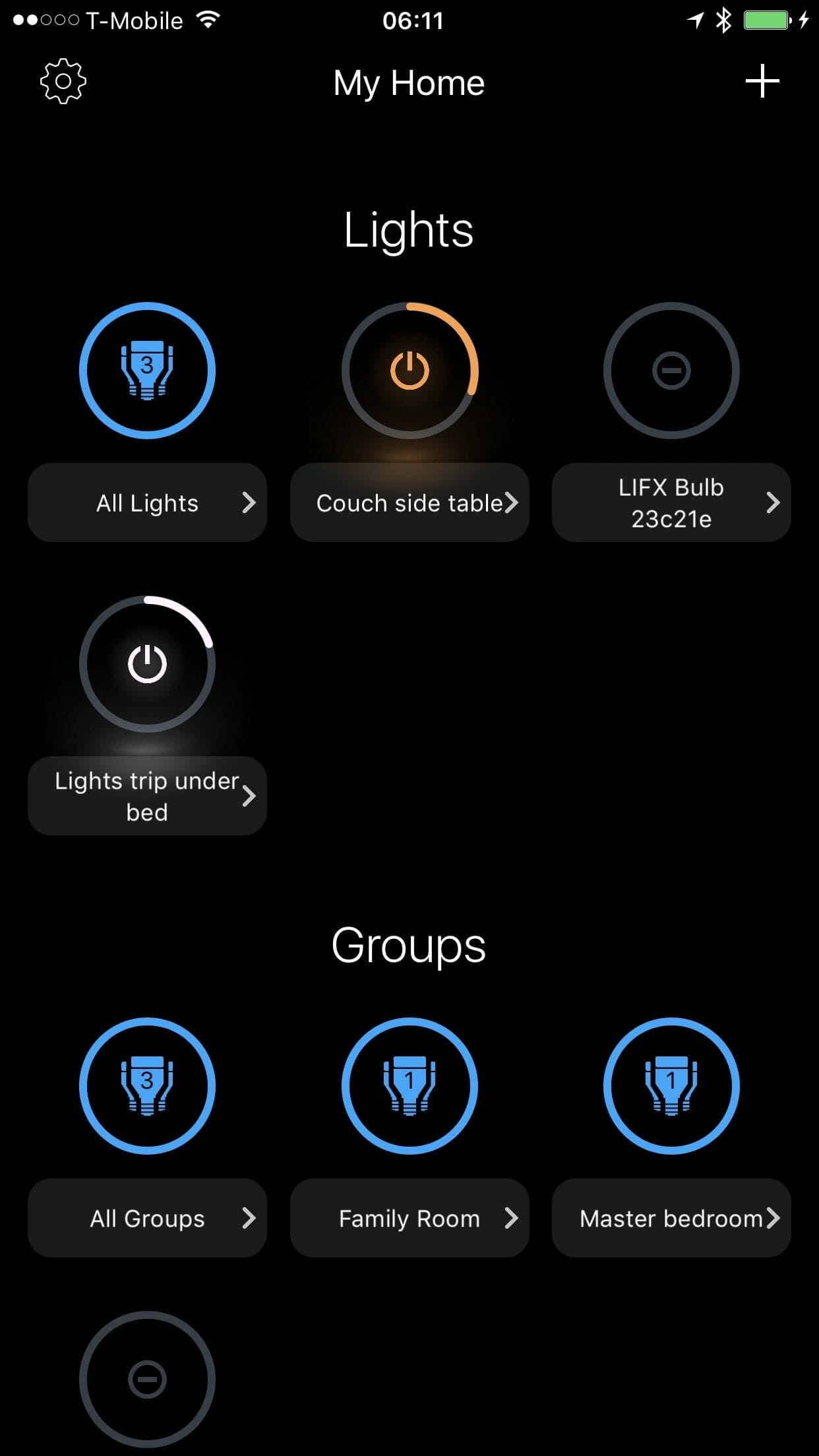The height and width of the screenshot is (1456, 819).
Task: Open the All Lights details
Action: (x=147, y=503)
